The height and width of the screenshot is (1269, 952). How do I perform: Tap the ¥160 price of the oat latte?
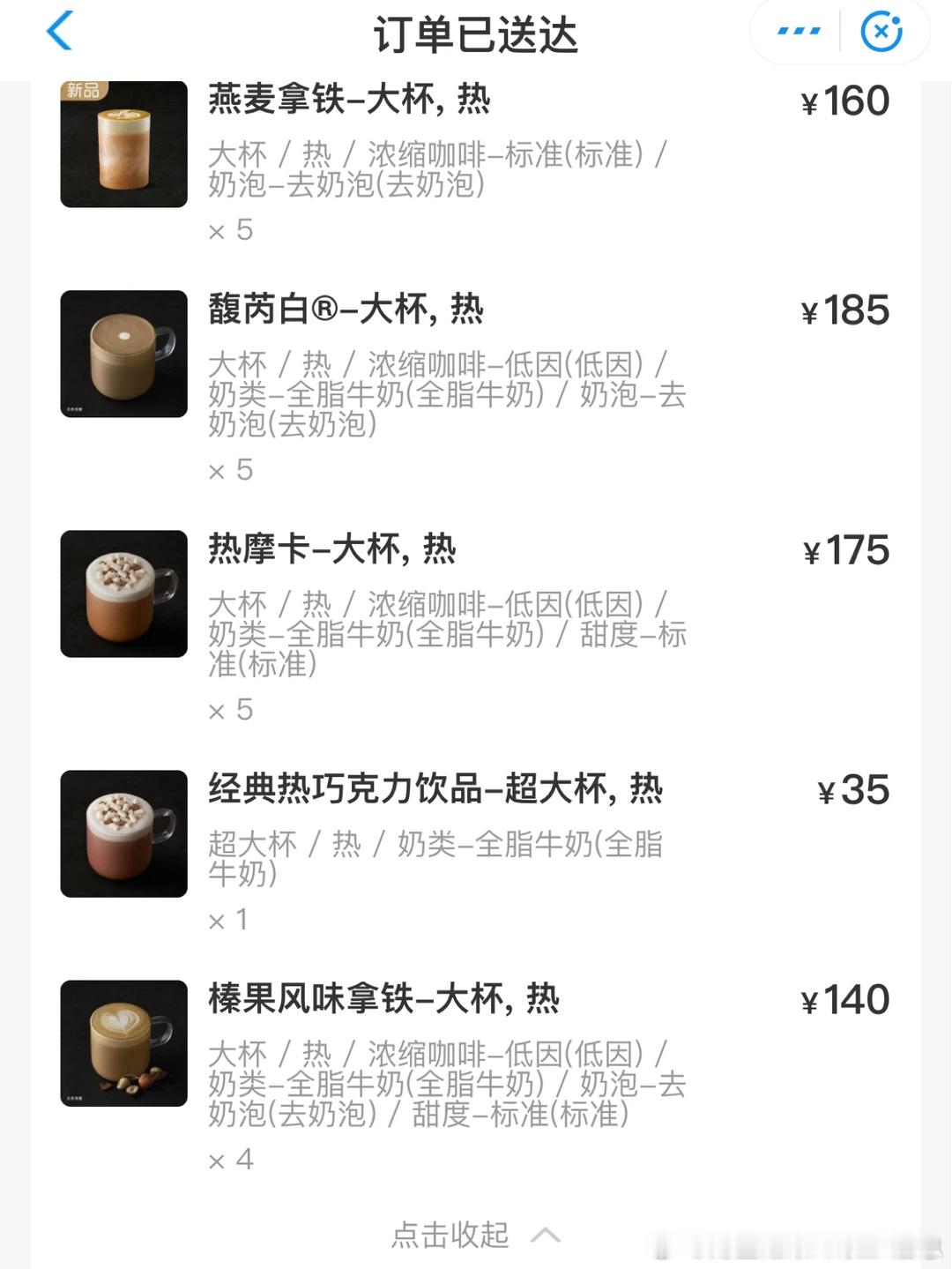pyautogui.click(x=844, y=101)
